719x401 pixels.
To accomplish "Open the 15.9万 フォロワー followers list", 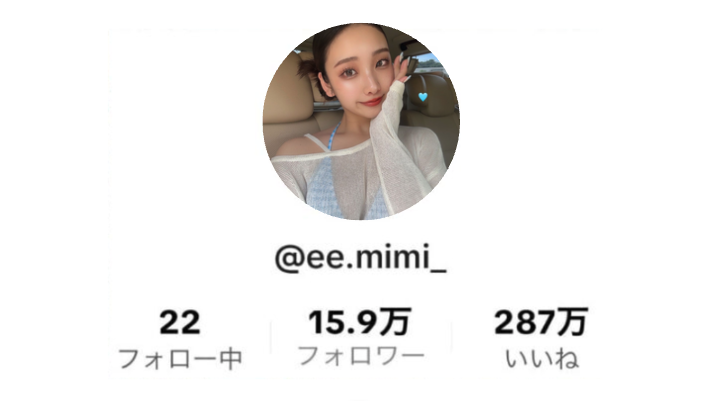I will [x=361, y=339].
